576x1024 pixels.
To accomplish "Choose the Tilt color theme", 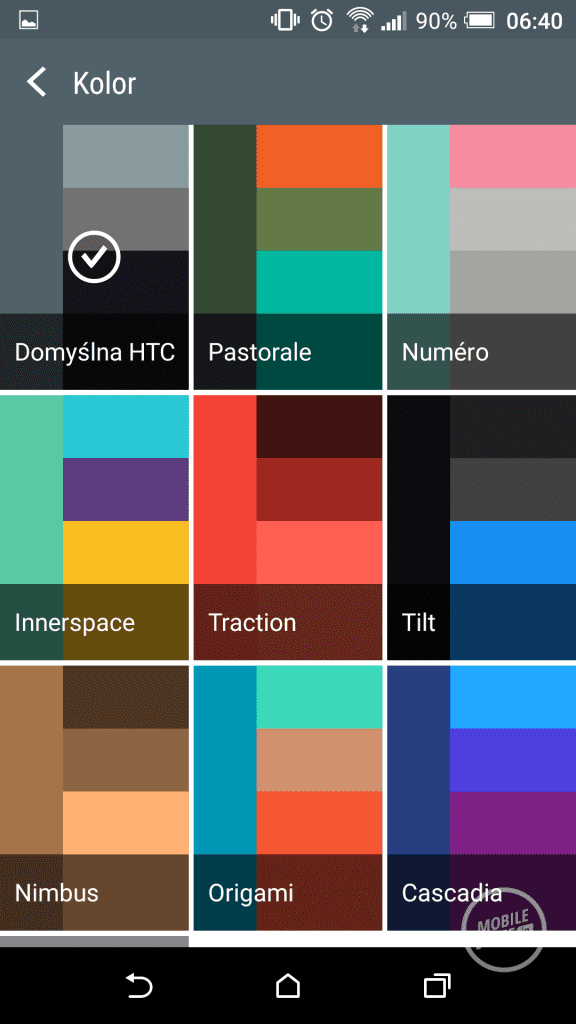I will [x=481, y=528].
